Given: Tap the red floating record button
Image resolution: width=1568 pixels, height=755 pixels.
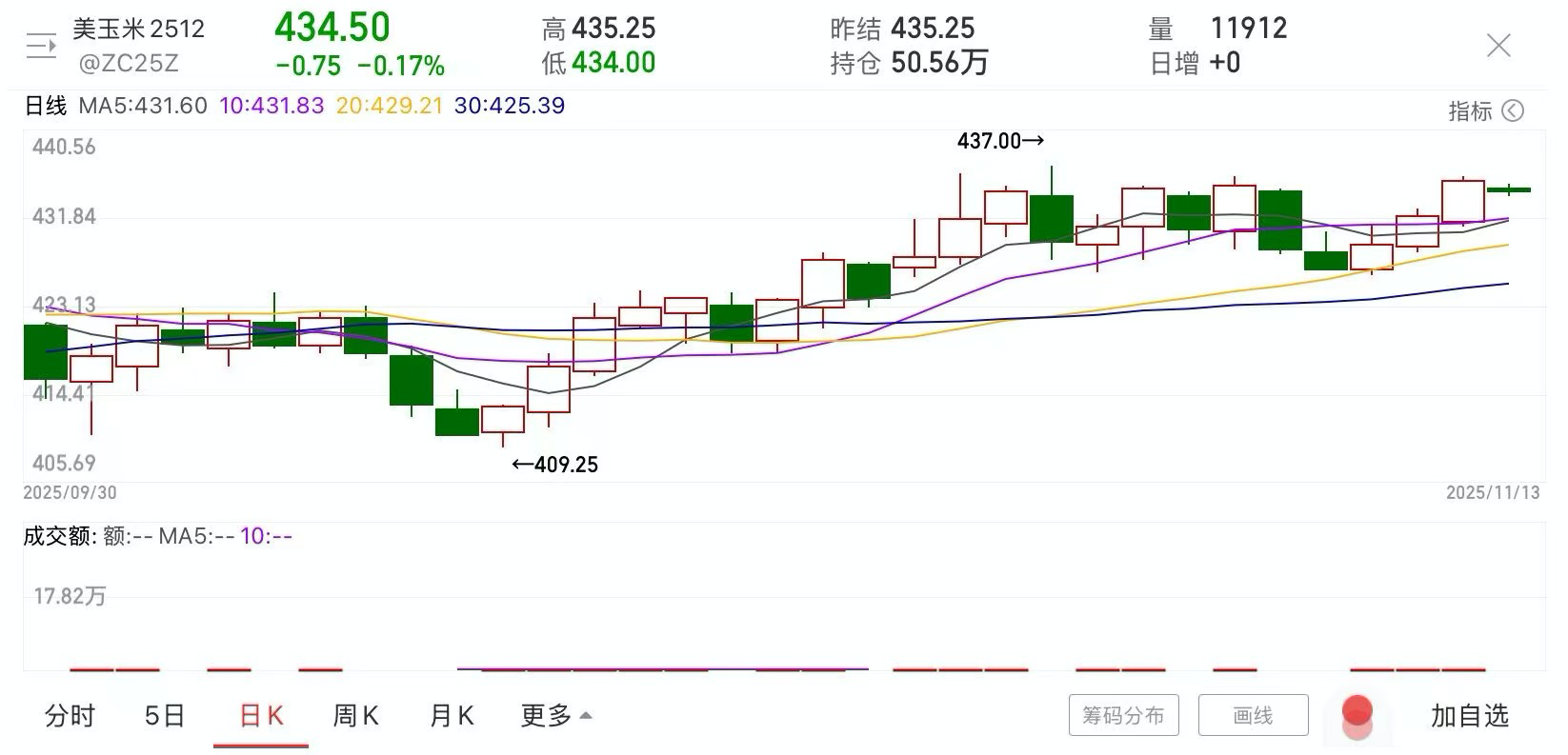Looking at the screenshot, I should (1357, 714).
